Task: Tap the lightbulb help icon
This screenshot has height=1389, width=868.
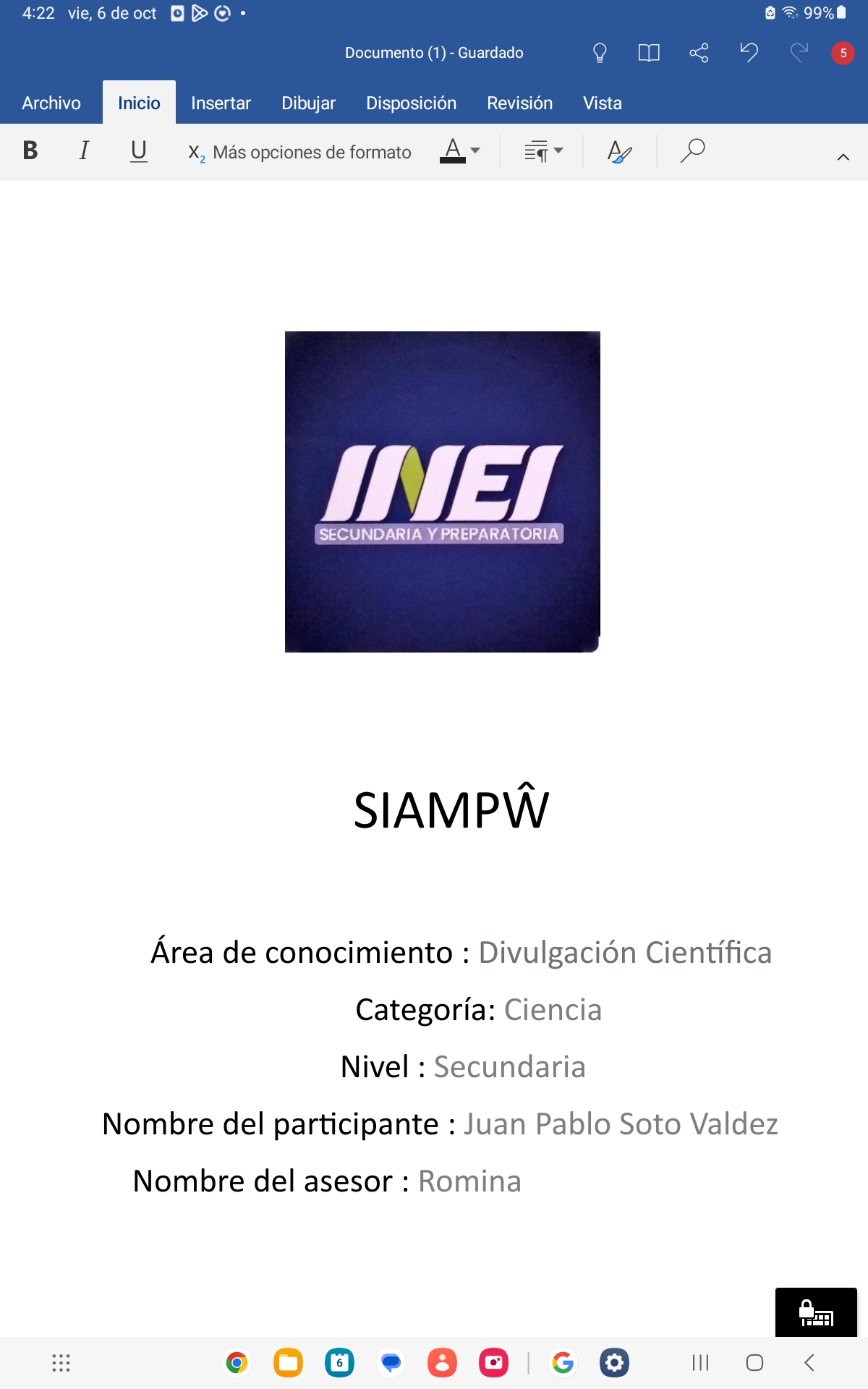Action: (600, 53)
